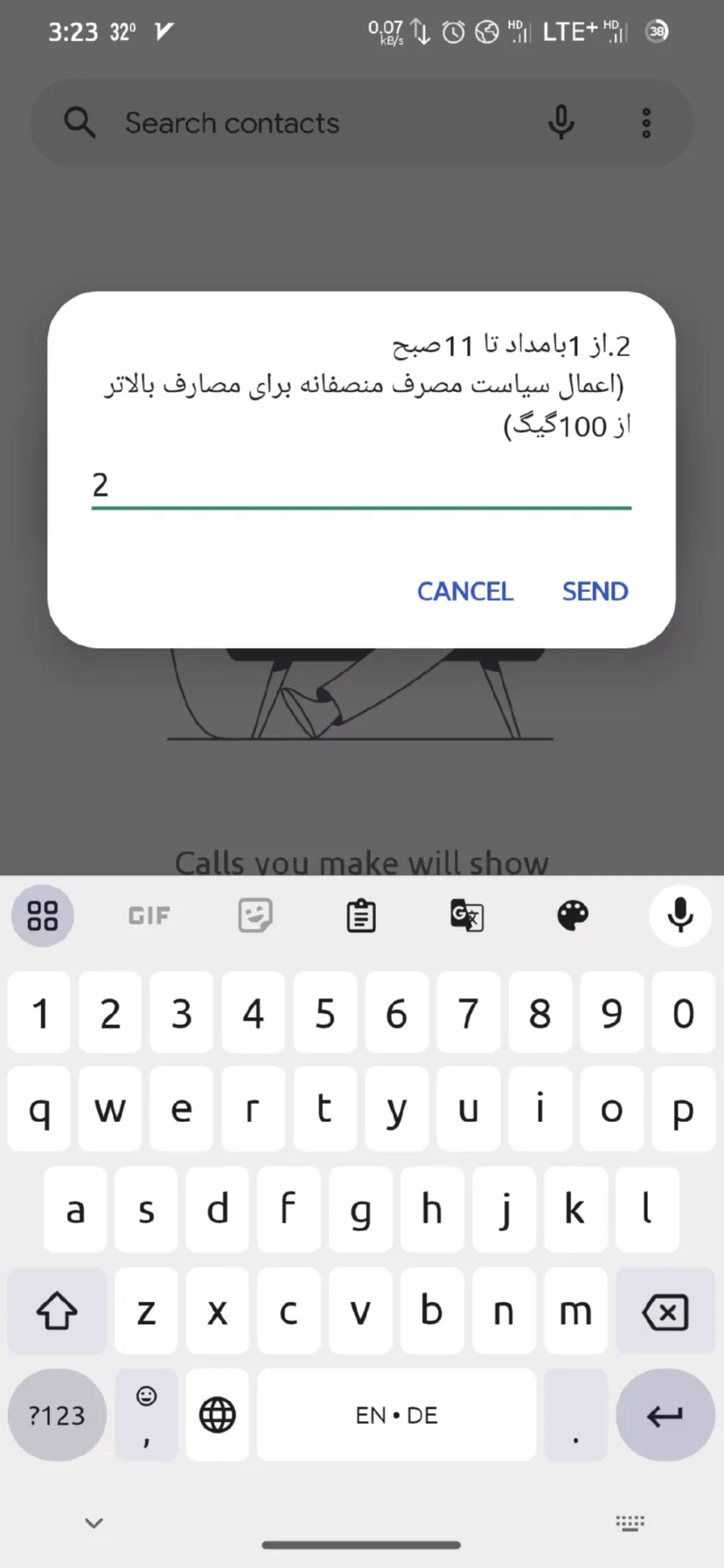
Task: Hide the keyboard with down chevron
Action: 94,1523
